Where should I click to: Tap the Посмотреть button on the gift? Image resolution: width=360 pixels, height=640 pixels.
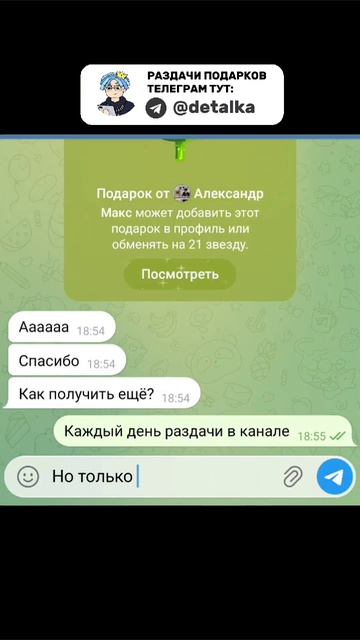pyautogui.click(x=180, y=274)
